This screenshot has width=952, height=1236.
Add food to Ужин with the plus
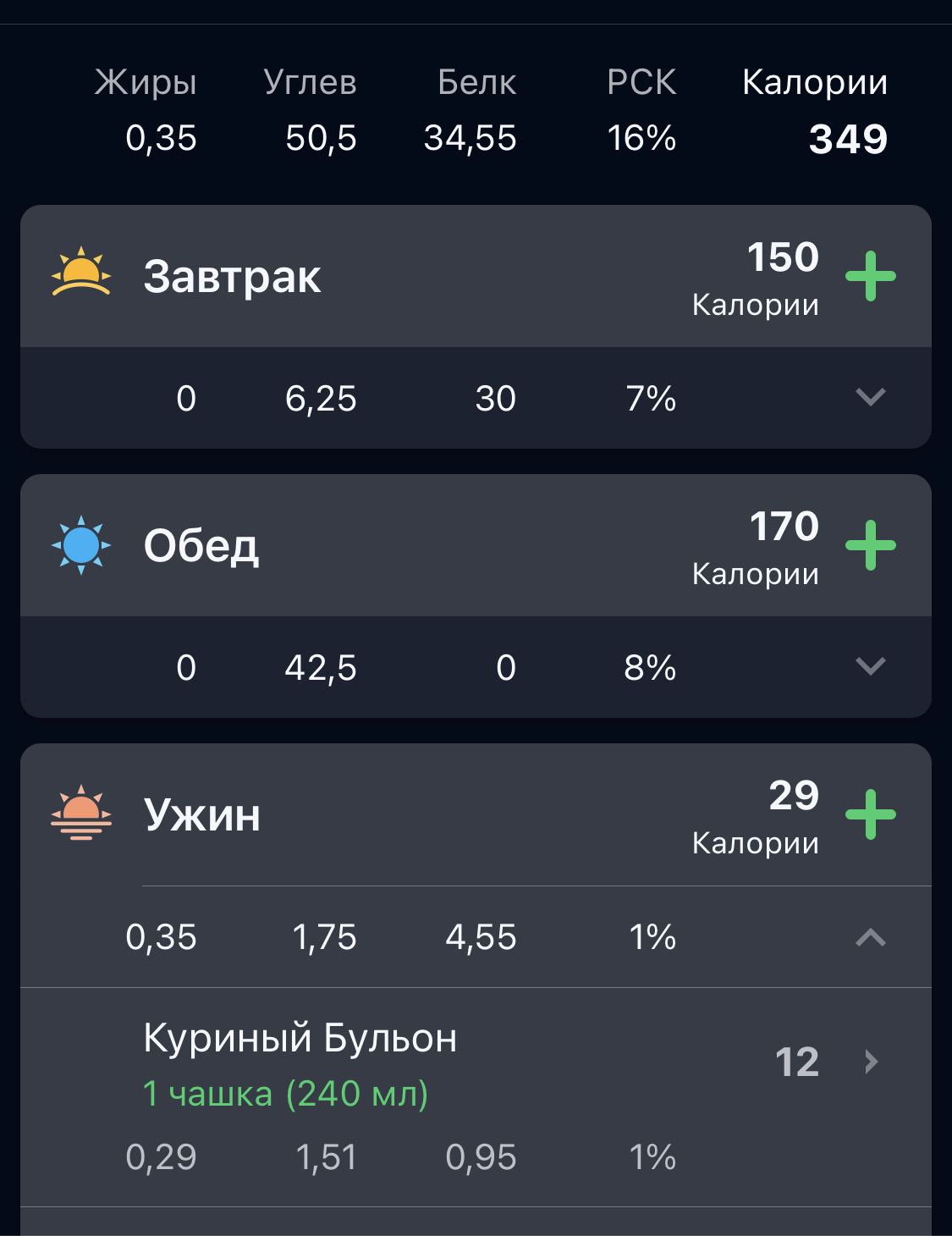pyautogui.click(x=871, y=814)
